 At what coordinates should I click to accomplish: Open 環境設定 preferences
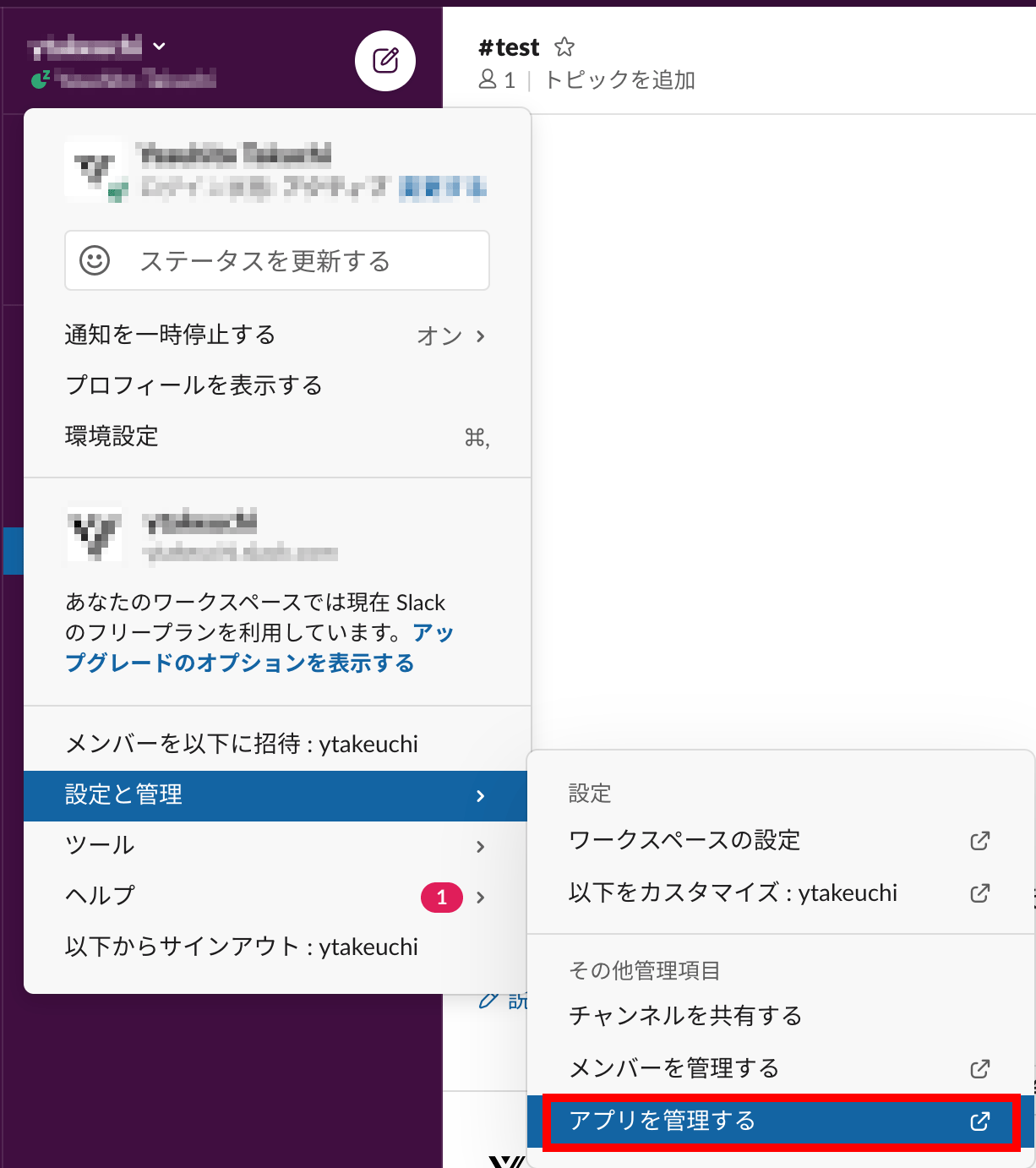coord(112,436)
